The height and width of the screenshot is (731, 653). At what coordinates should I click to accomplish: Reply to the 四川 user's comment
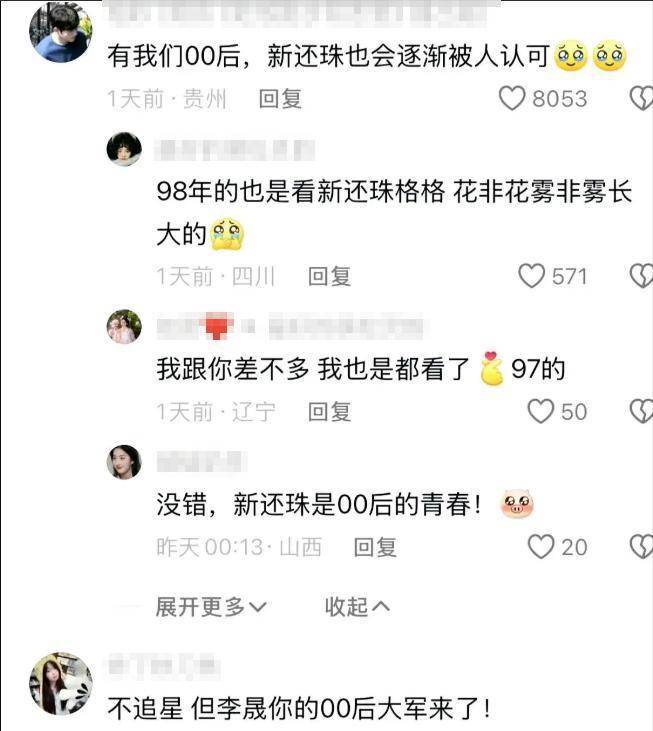[x=329, y=276]
